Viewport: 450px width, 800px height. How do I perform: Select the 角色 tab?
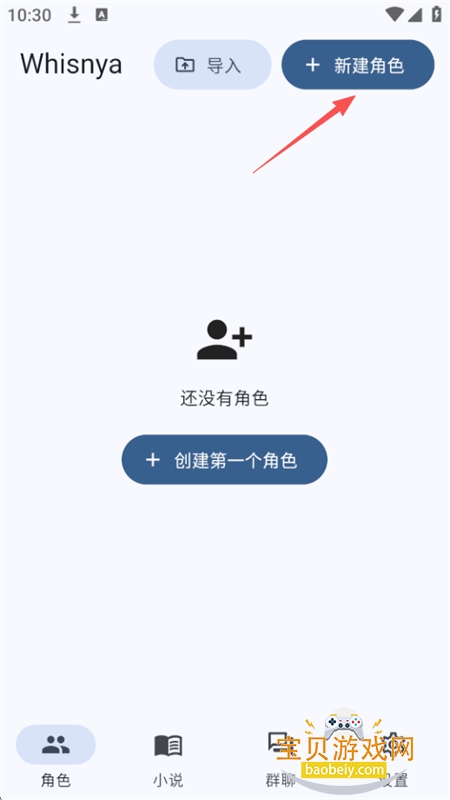pos(56,757)
